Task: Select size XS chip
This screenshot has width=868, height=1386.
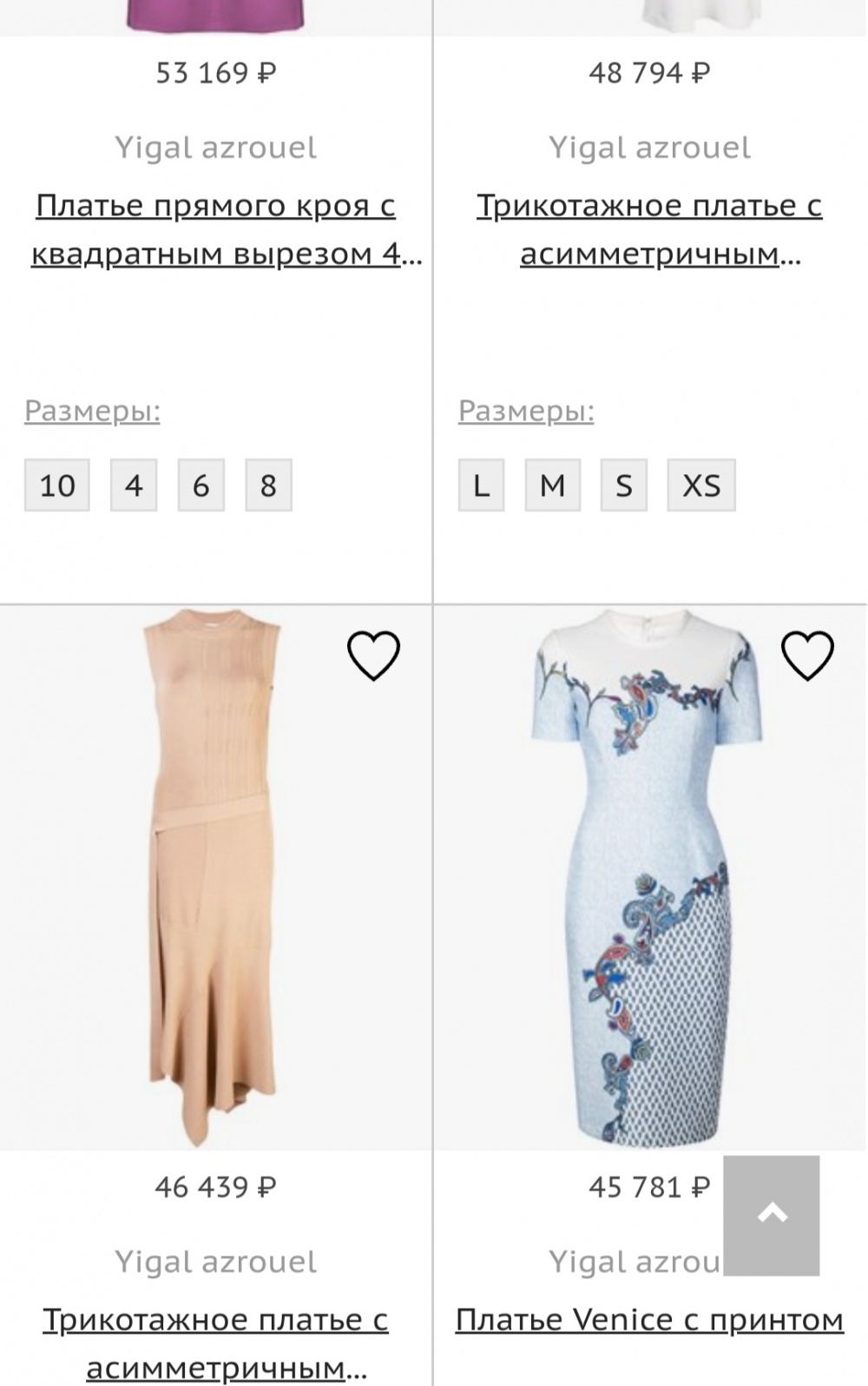Action: click(x=700, y=485)
